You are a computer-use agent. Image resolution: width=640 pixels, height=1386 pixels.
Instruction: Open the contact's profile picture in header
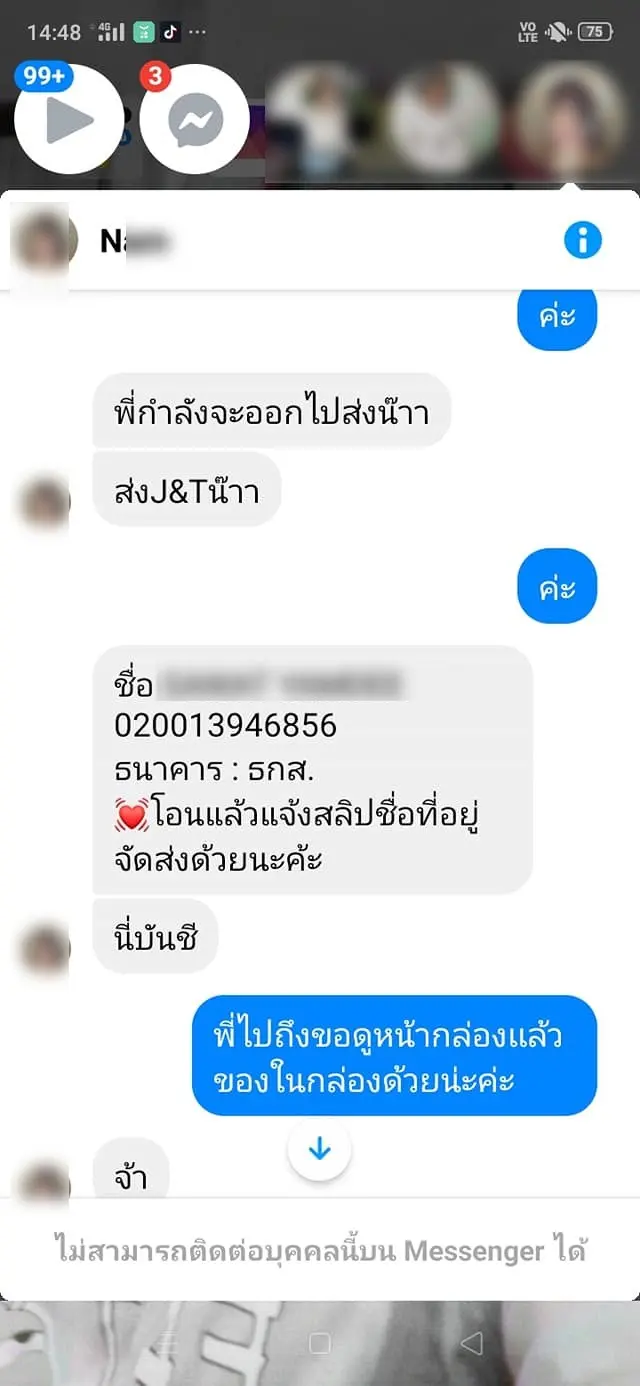tap(43, 241)
